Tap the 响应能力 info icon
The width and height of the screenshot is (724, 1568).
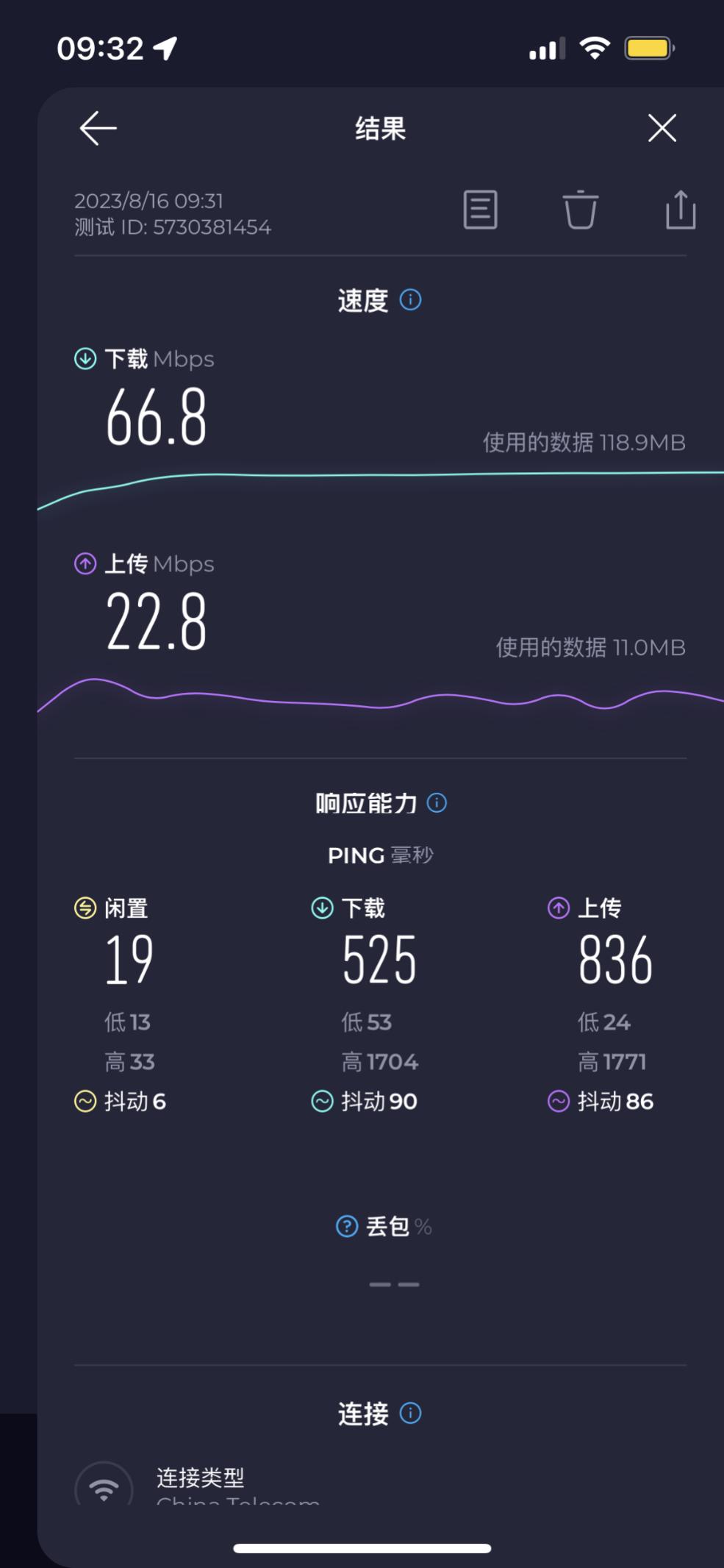pyautogui.click(x=438, y=803)
